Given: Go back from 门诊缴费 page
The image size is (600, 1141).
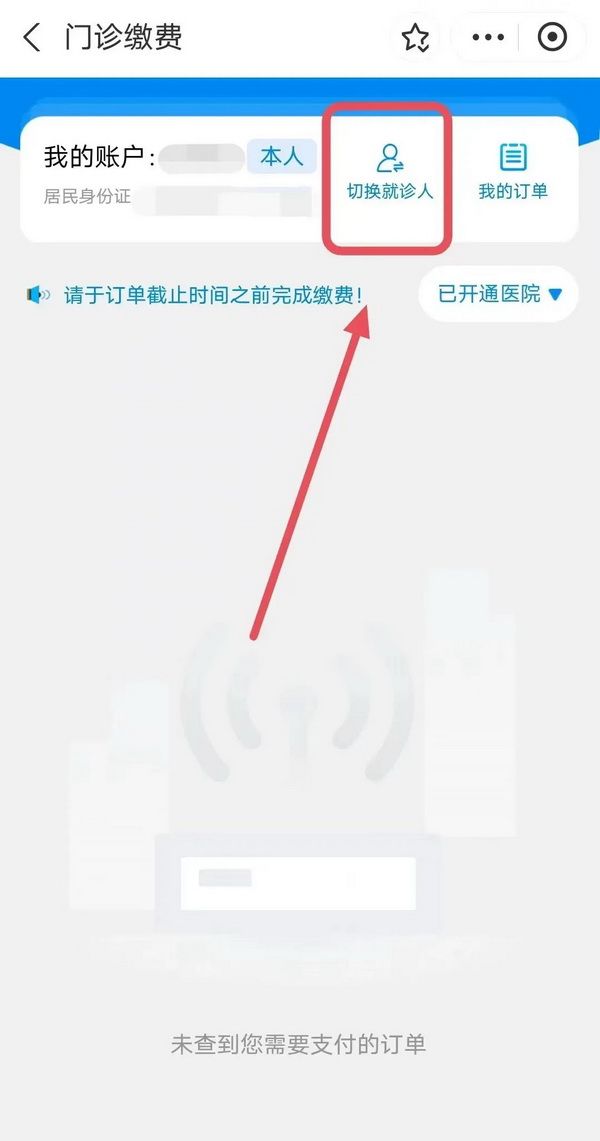Looking at the screenshot, I should tap(32, 37).
